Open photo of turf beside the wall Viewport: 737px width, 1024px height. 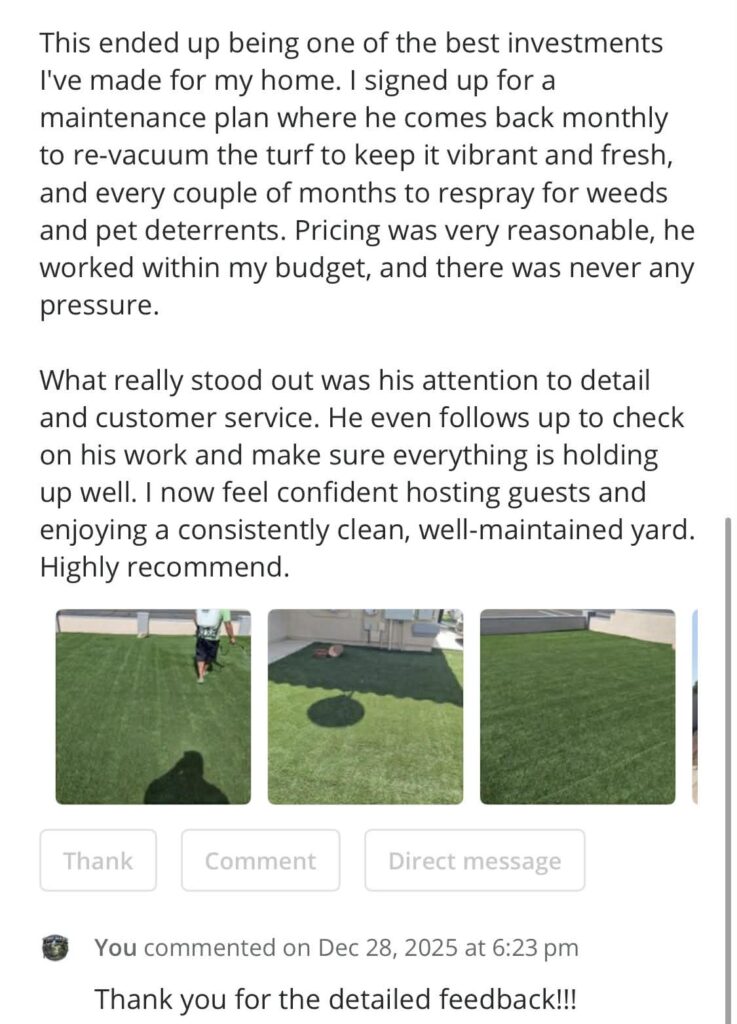coord(577,707)
